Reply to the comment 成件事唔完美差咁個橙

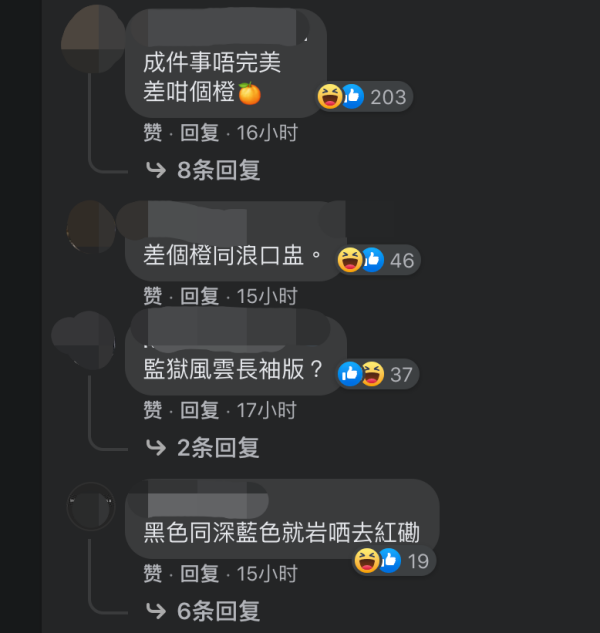(199, 133)
